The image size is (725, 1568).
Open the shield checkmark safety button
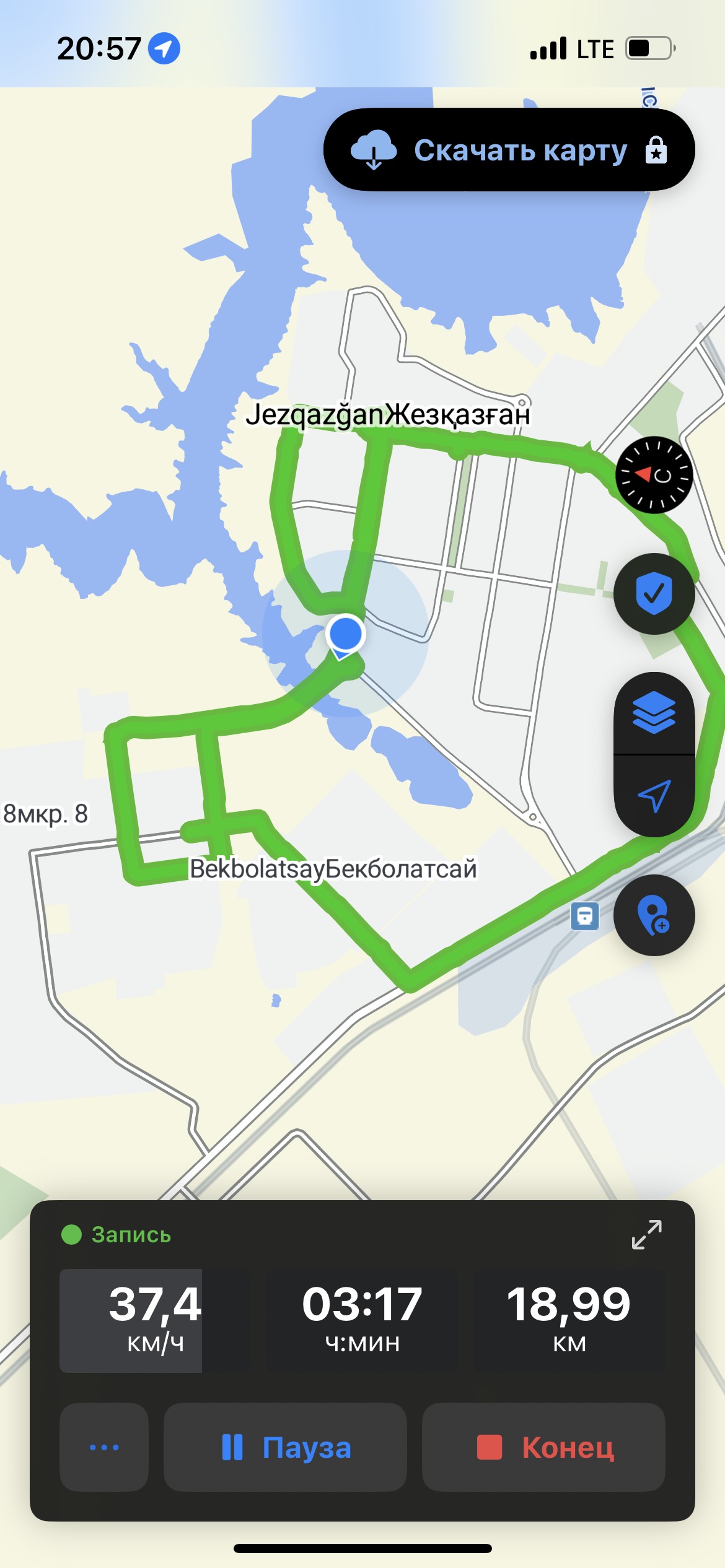654,593
